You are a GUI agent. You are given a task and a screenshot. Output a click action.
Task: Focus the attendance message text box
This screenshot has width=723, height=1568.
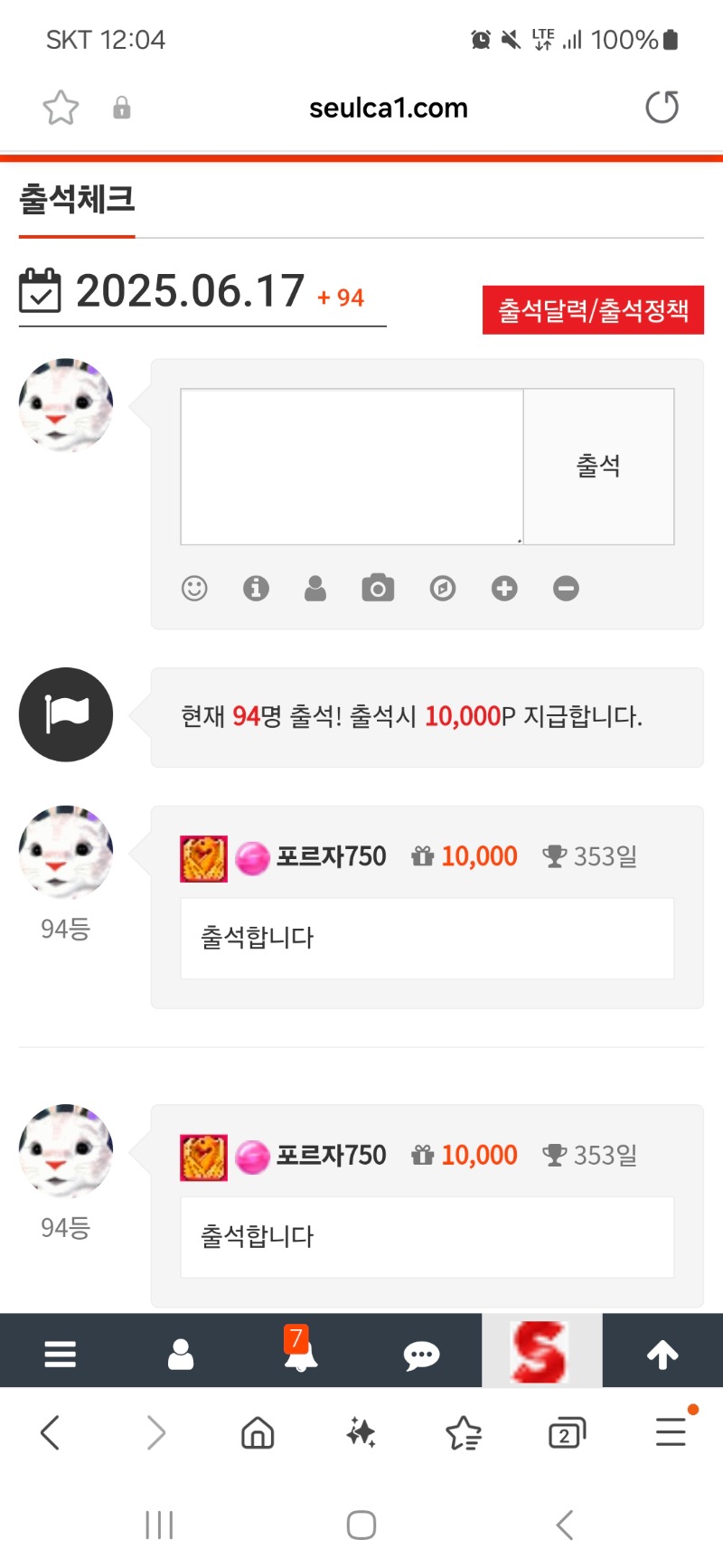352,467
